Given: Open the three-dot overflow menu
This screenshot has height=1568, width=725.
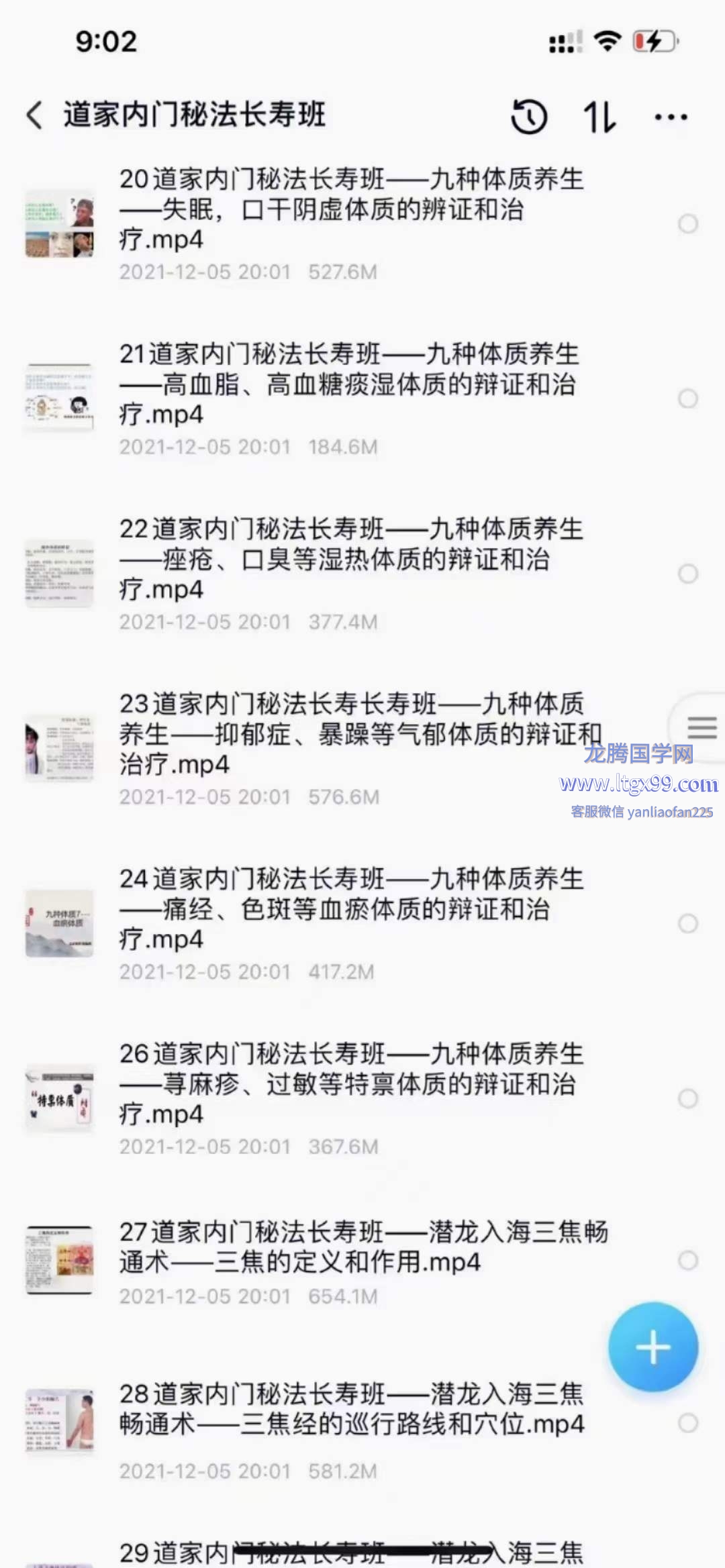Looking at the screenshot, I should coord(671,117).
